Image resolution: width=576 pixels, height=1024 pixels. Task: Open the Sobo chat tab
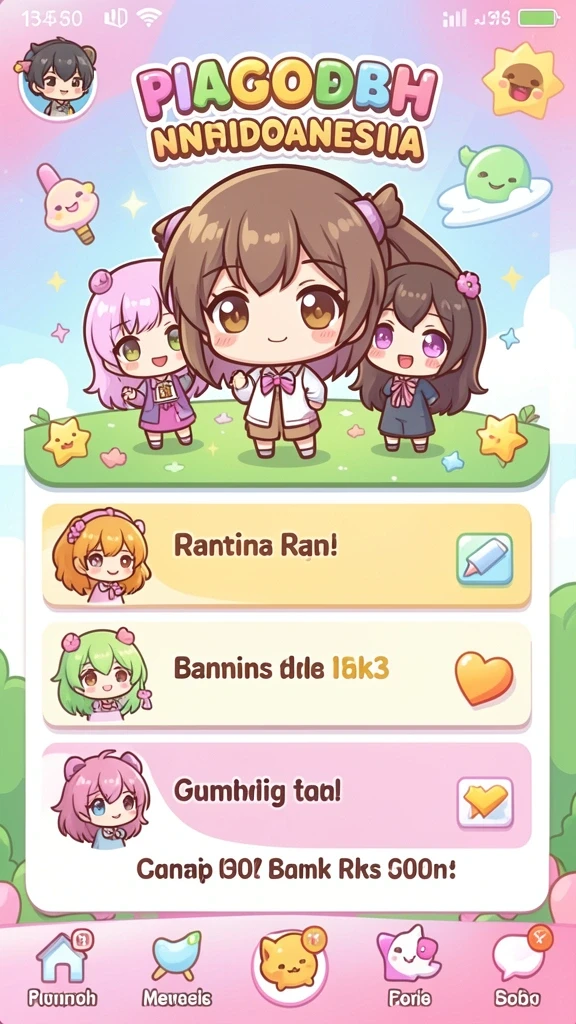click(516, 968)
